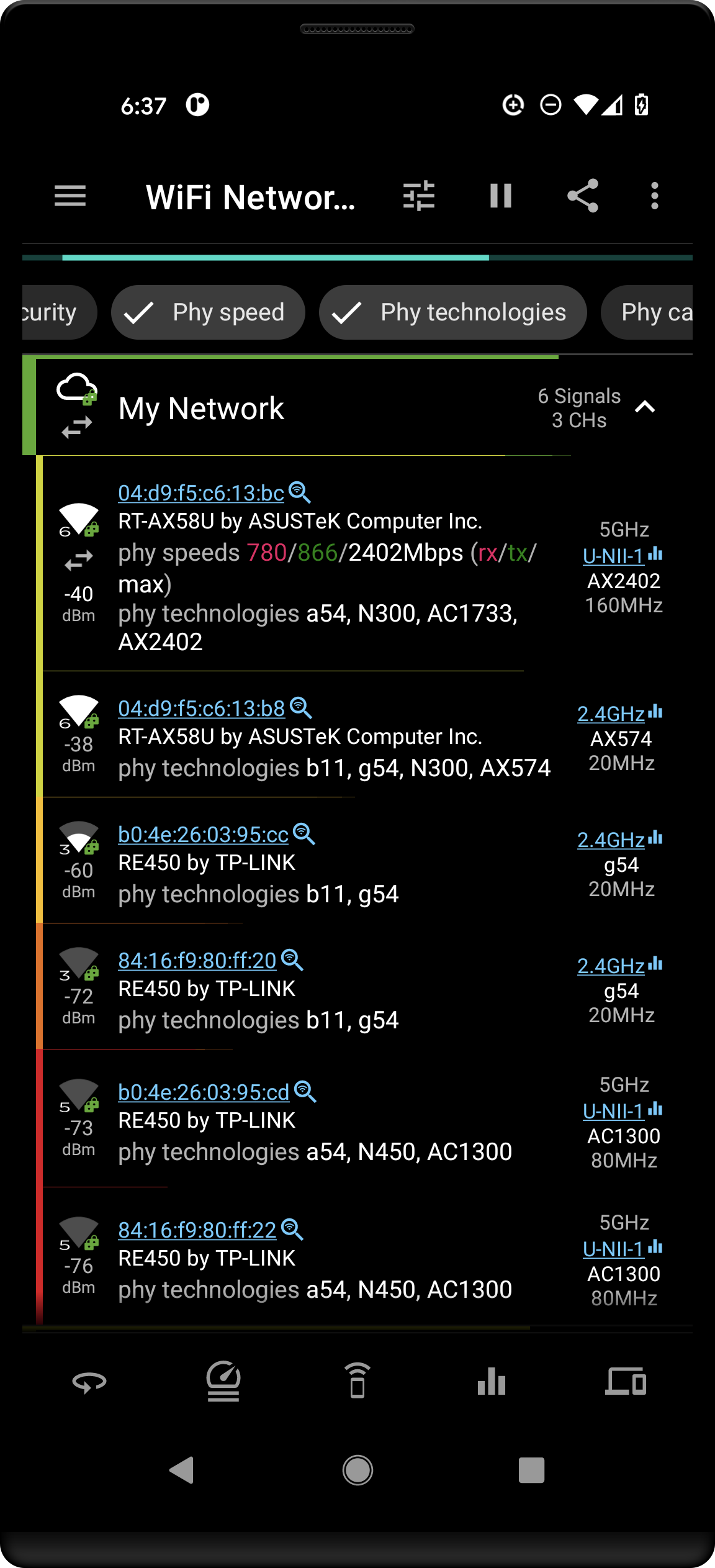Open MAC address link b0:4e:26:03:95:cd
The image size is (715, 1568).
(204, 1092)
